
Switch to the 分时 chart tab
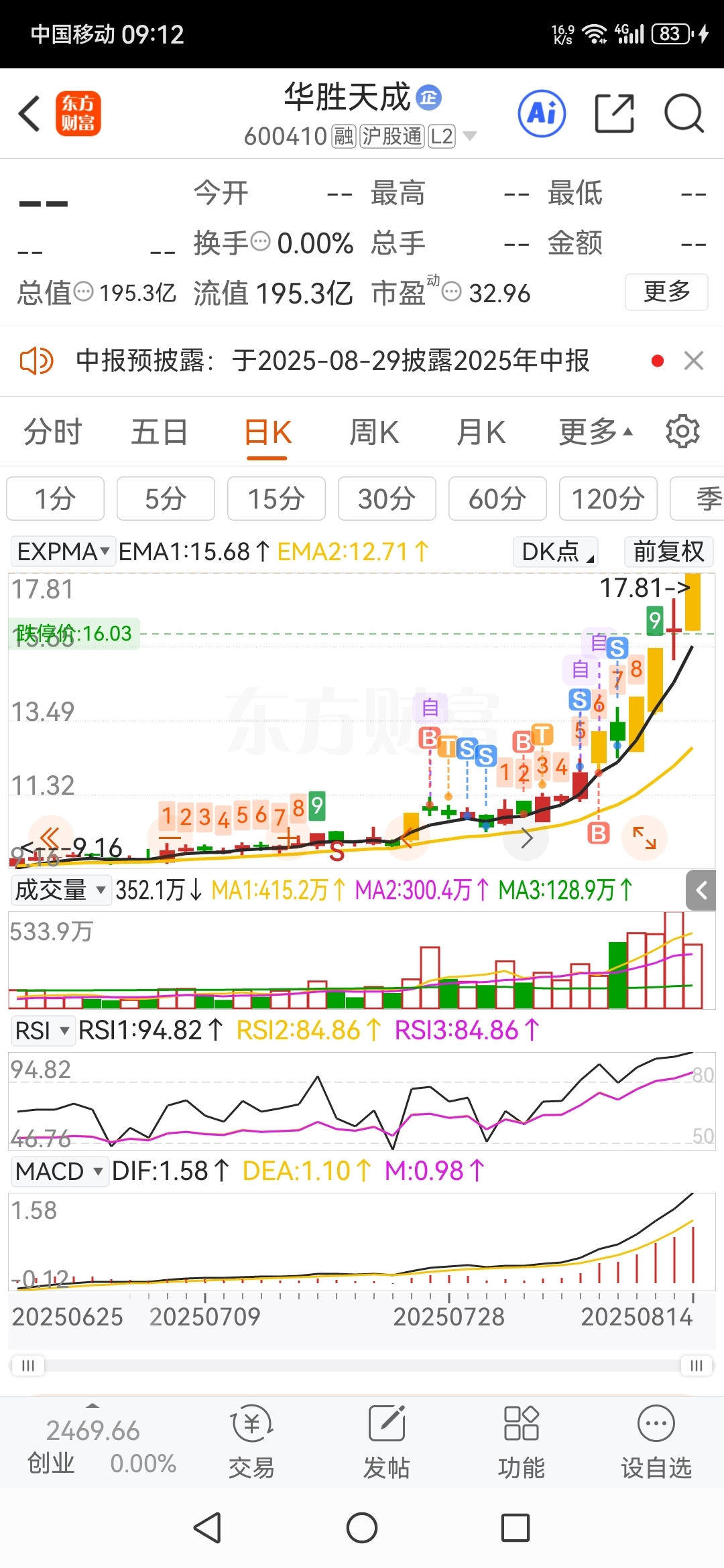(53, 432)
